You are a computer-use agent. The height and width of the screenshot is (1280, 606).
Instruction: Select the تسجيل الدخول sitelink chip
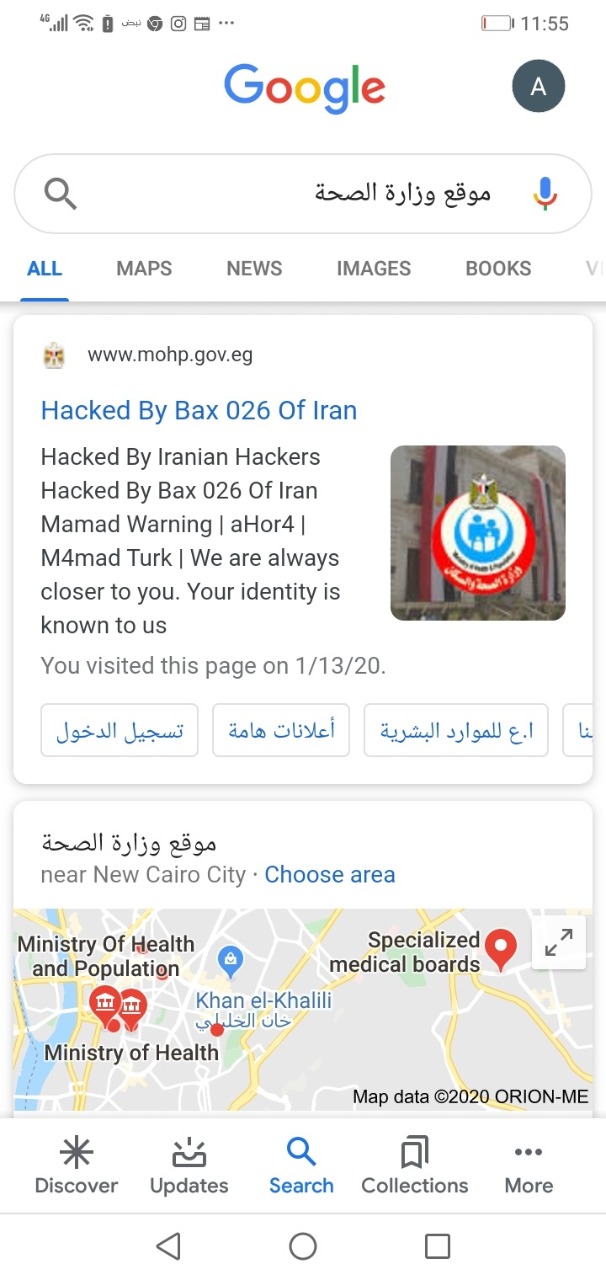pos(120,730)
